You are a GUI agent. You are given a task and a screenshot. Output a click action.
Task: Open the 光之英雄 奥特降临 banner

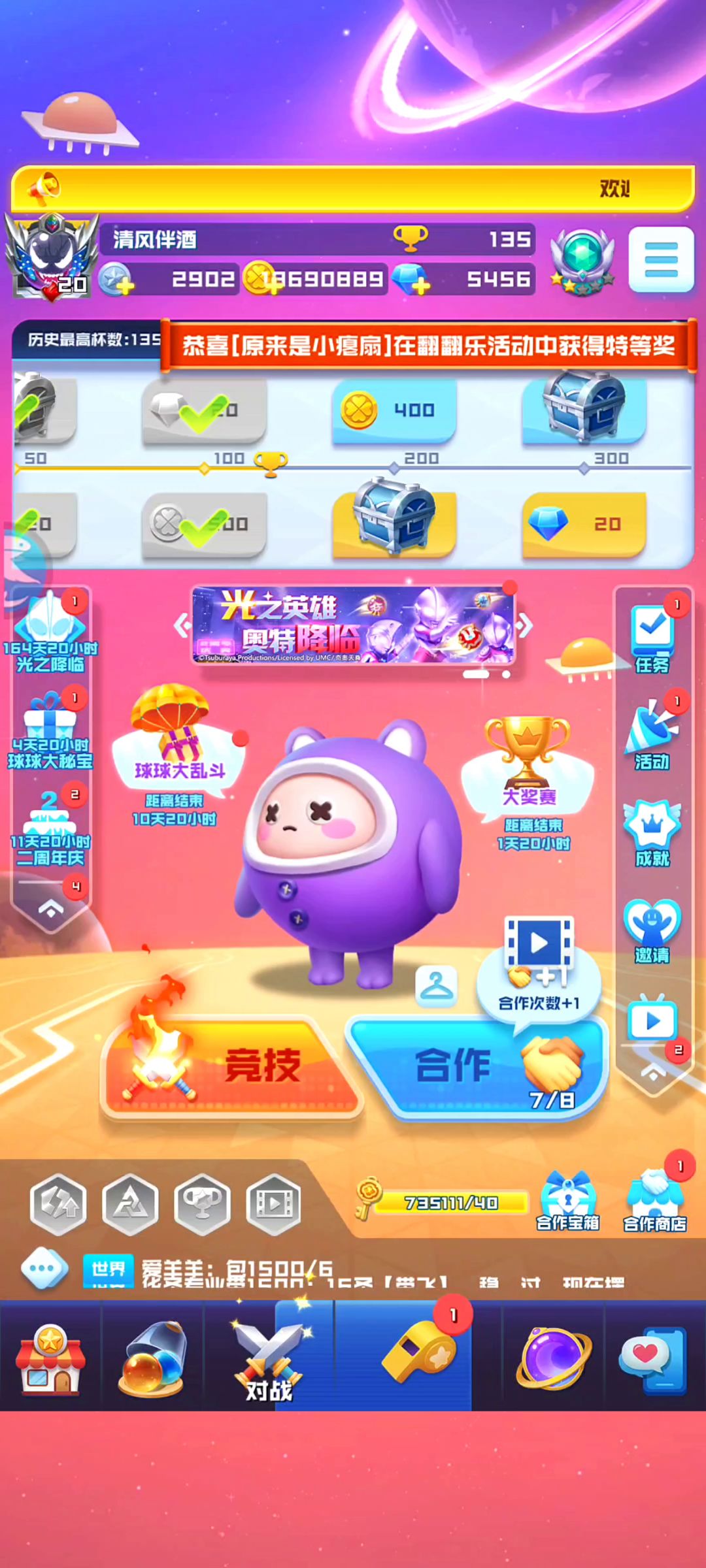354,625
